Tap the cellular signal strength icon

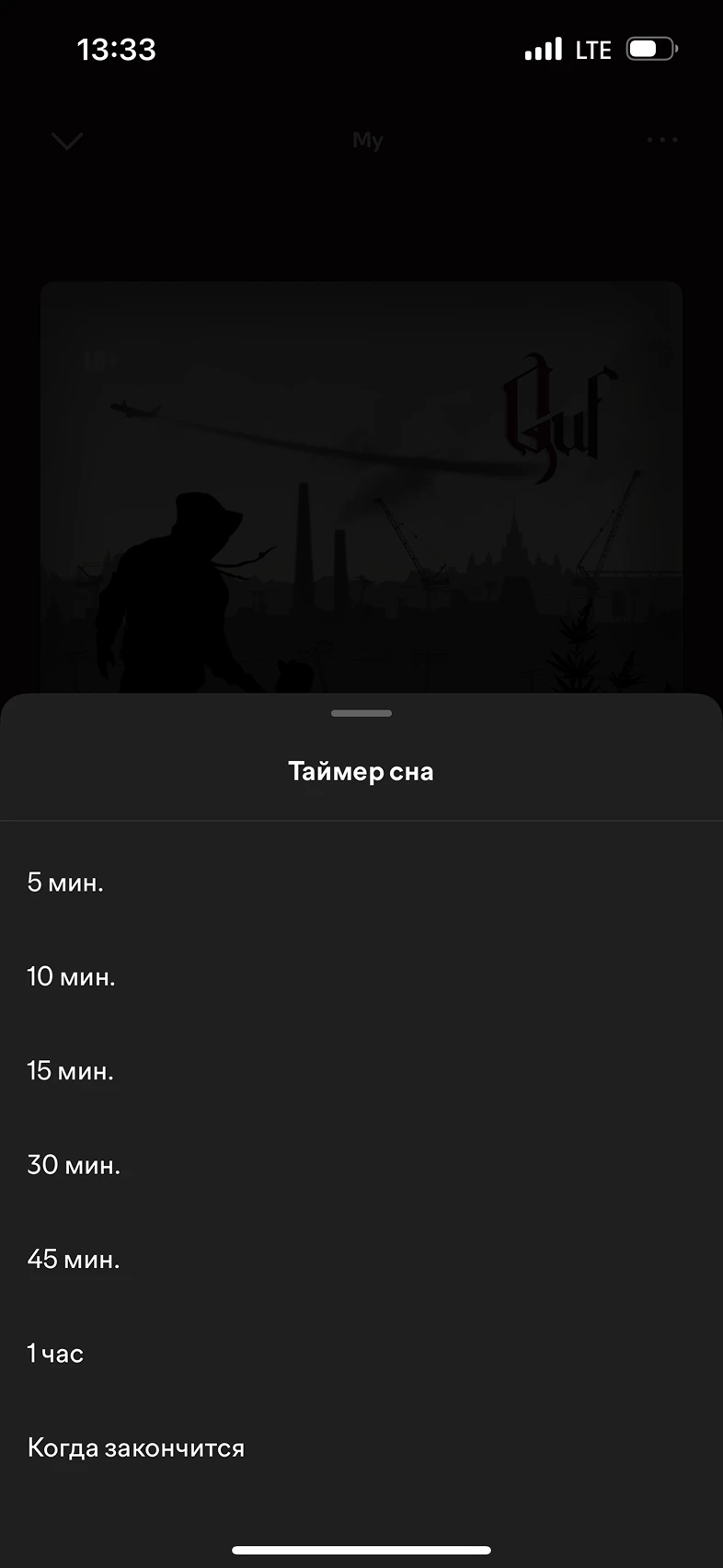pyautogui.click(x=543, y=49)
